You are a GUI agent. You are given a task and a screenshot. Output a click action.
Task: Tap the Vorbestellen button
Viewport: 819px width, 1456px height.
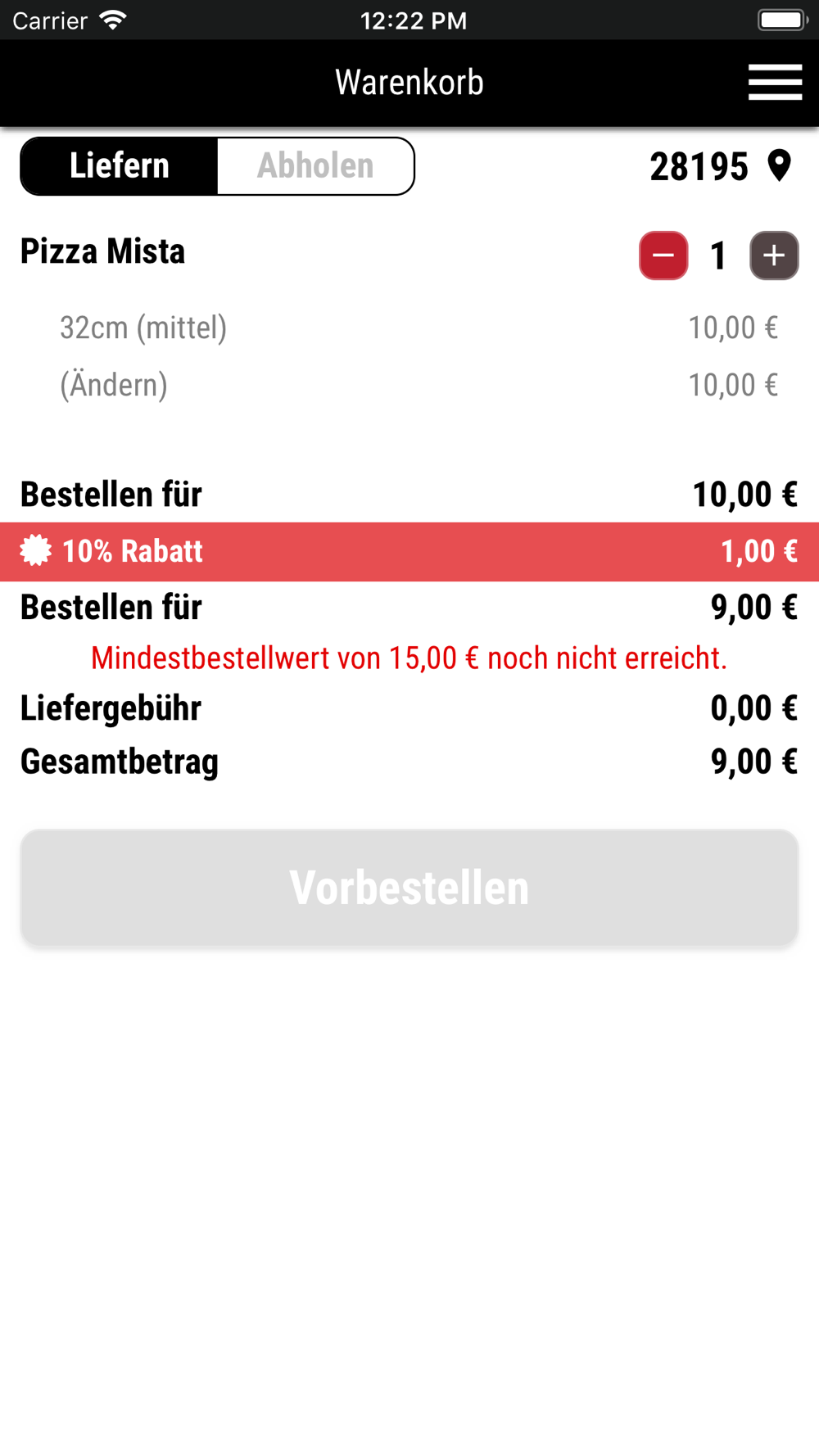coord(409,888)
